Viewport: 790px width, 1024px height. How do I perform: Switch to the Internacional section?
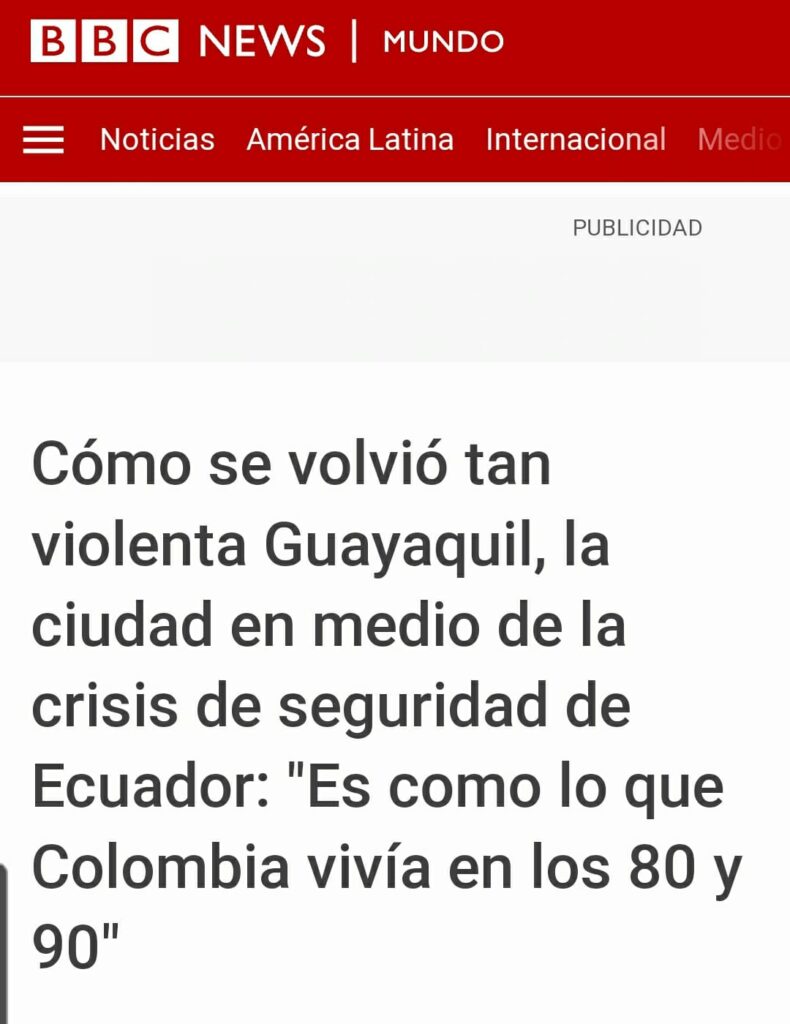point(575,140)
